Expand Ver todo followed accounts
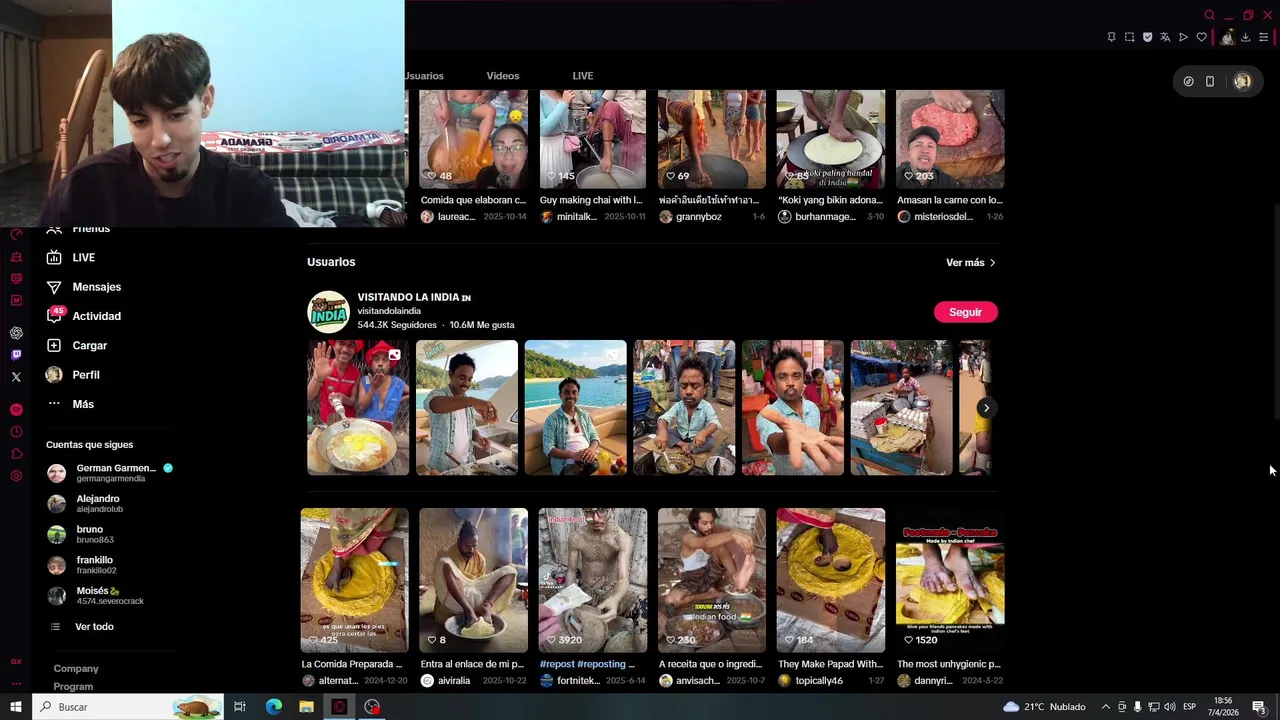The width and height of the screenshot is (1280, 720). coord(94,627)
